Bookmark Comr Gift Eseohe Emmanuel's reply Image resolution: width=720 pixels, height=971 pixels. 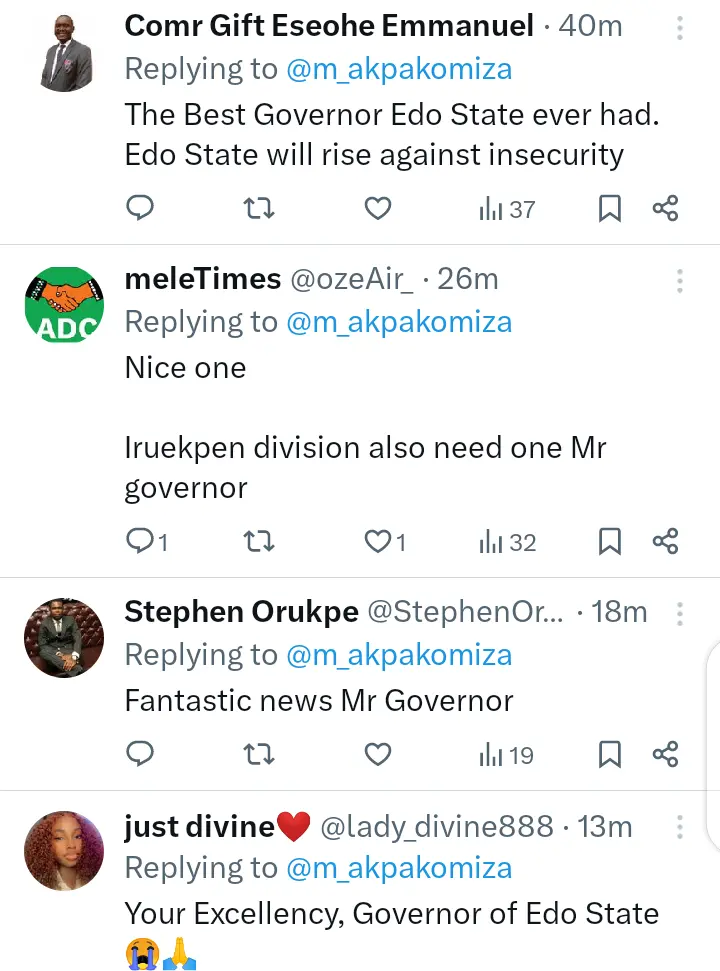coord(609,209)
